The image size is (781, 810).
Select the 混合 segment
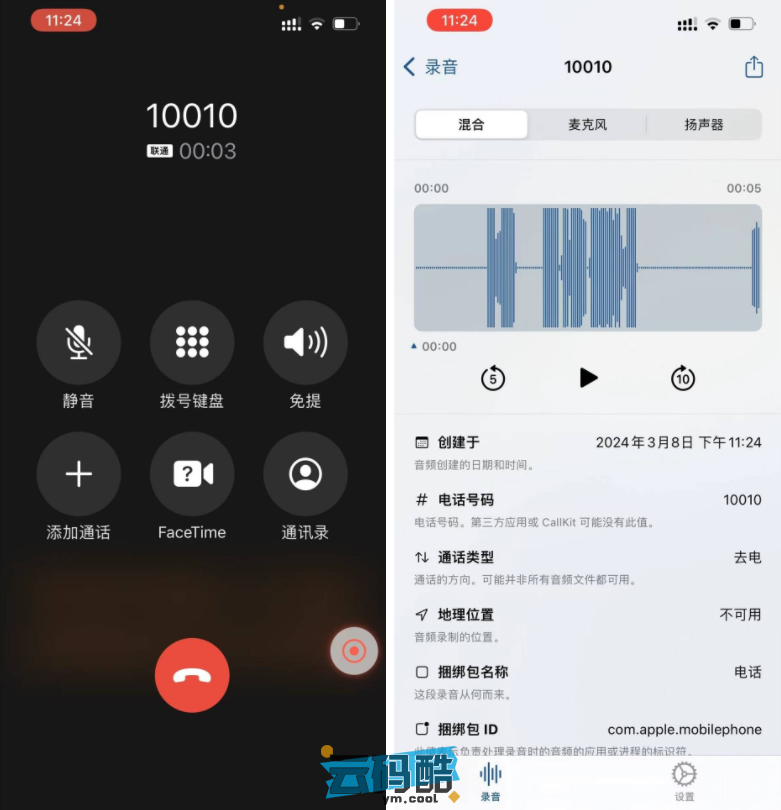(x=471, y=125)
